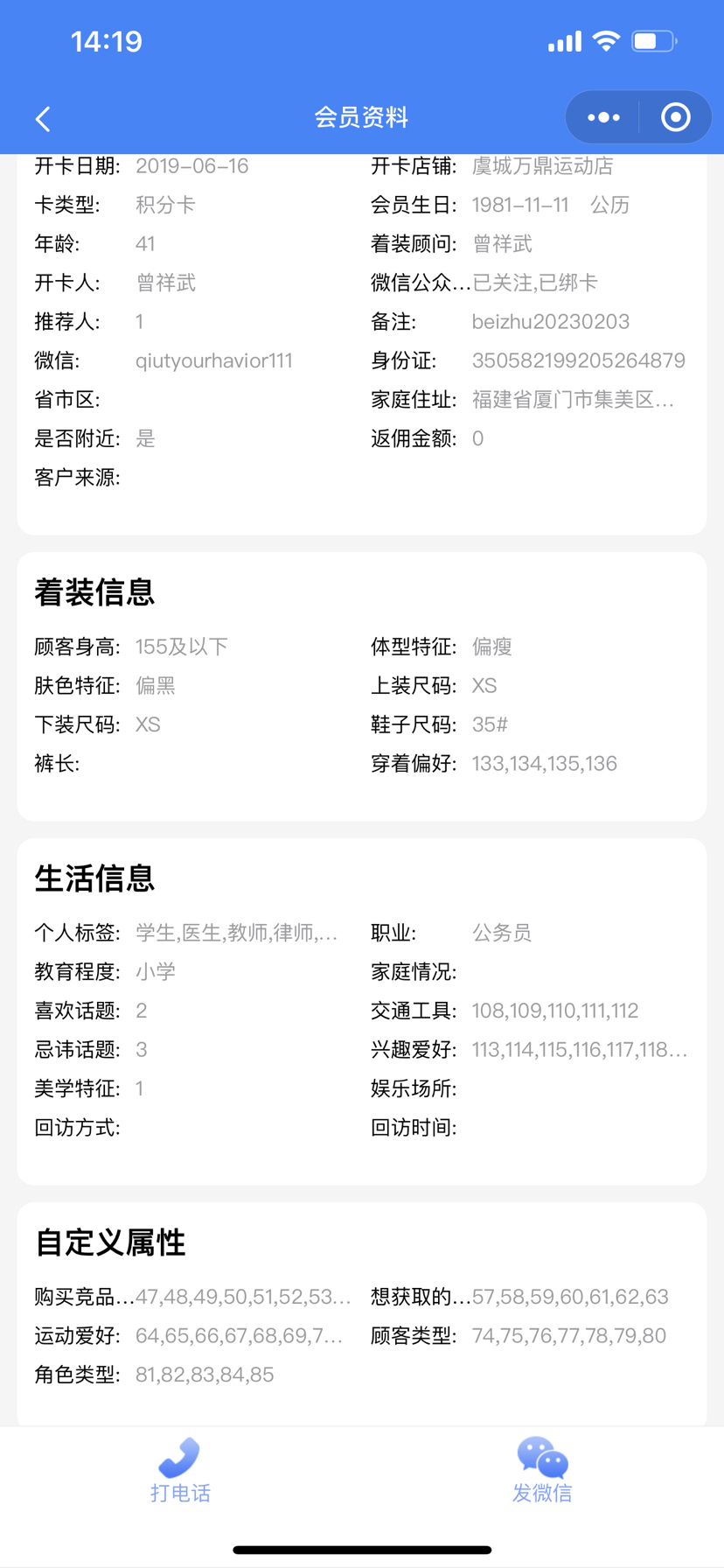The height and width of the screenshot is (1568, 724).
Task: Send a WeChat message via 发微信
Action: (x=542, y=1471)
